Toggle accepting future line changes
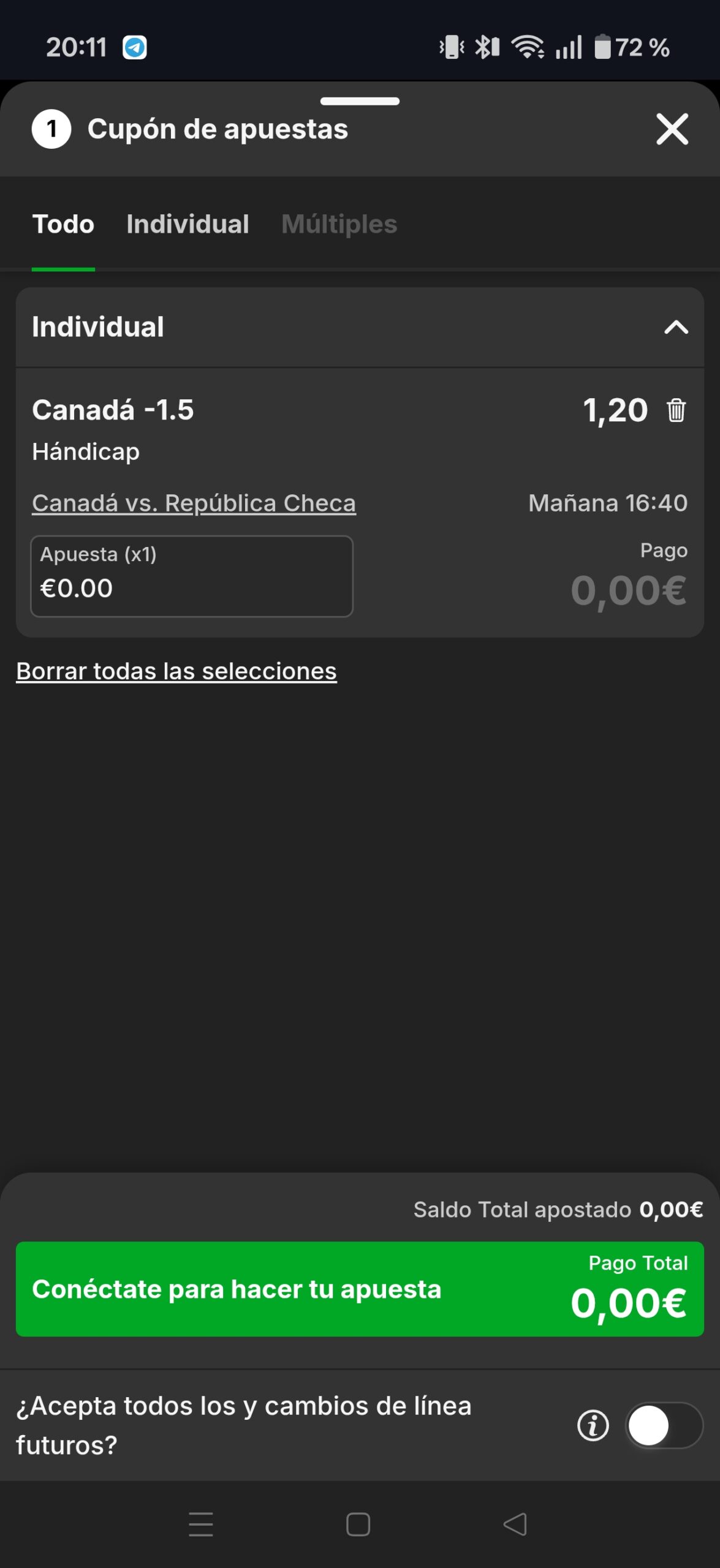The width and height of the screenshot is (720, 1568). (x=664, y=1425)
